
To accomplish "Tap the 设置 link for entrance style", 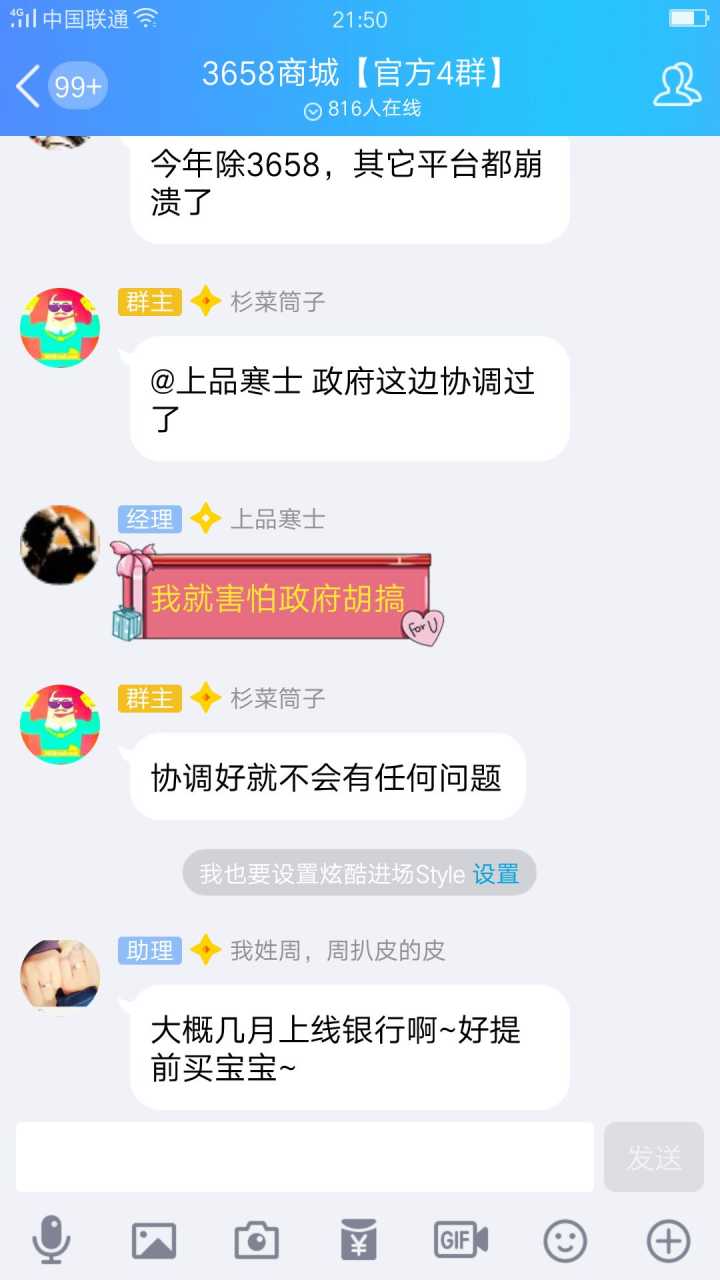I will click(x=496, y=874).
